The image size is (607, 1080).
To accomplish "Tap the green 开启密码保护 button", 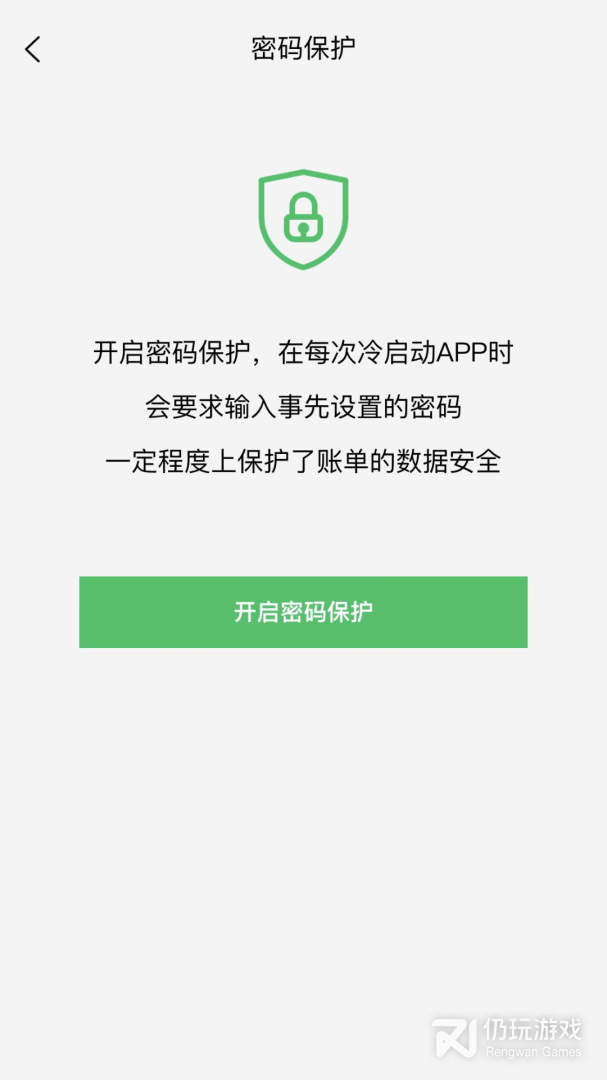I will coord(303,612).
